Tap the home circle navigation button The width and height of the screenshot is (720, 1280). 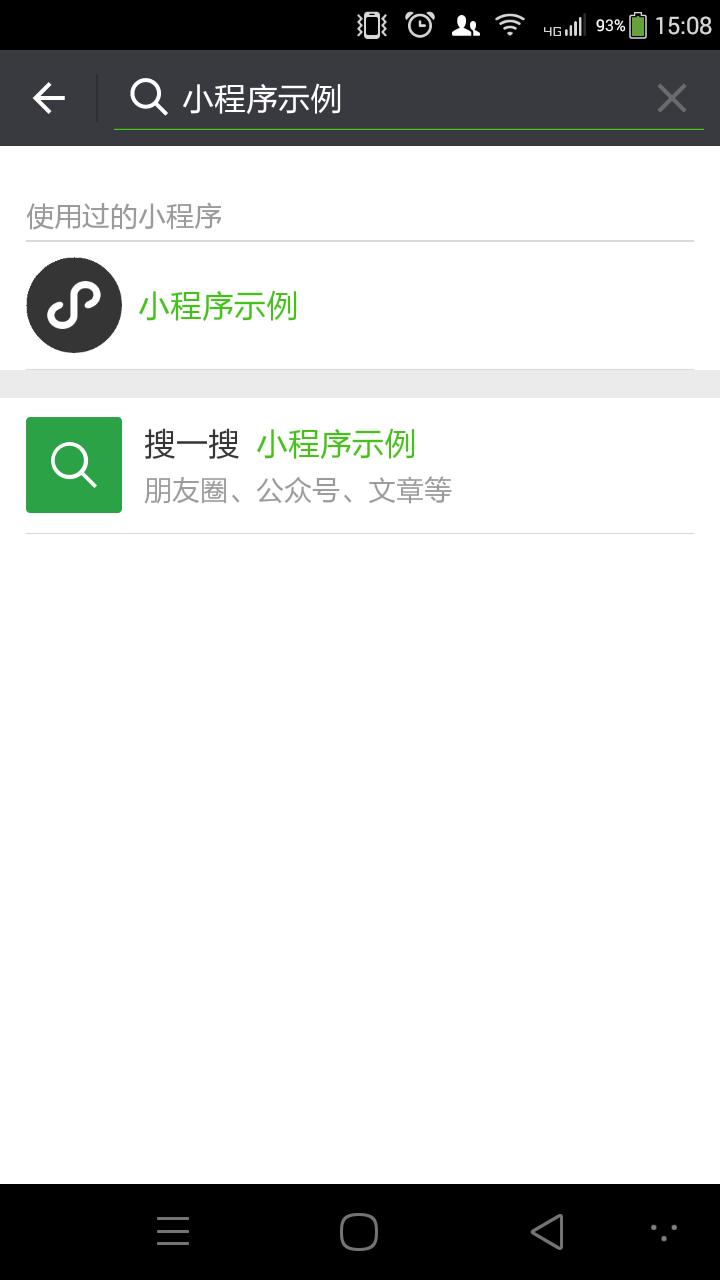pos(359,1232)
